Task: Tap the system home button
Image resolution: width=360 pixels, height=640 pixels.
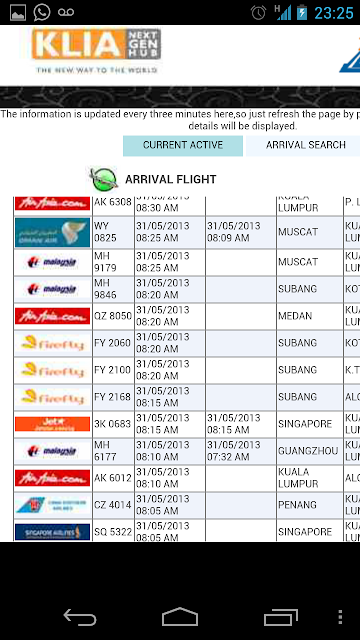Action: tap(180, 617)
